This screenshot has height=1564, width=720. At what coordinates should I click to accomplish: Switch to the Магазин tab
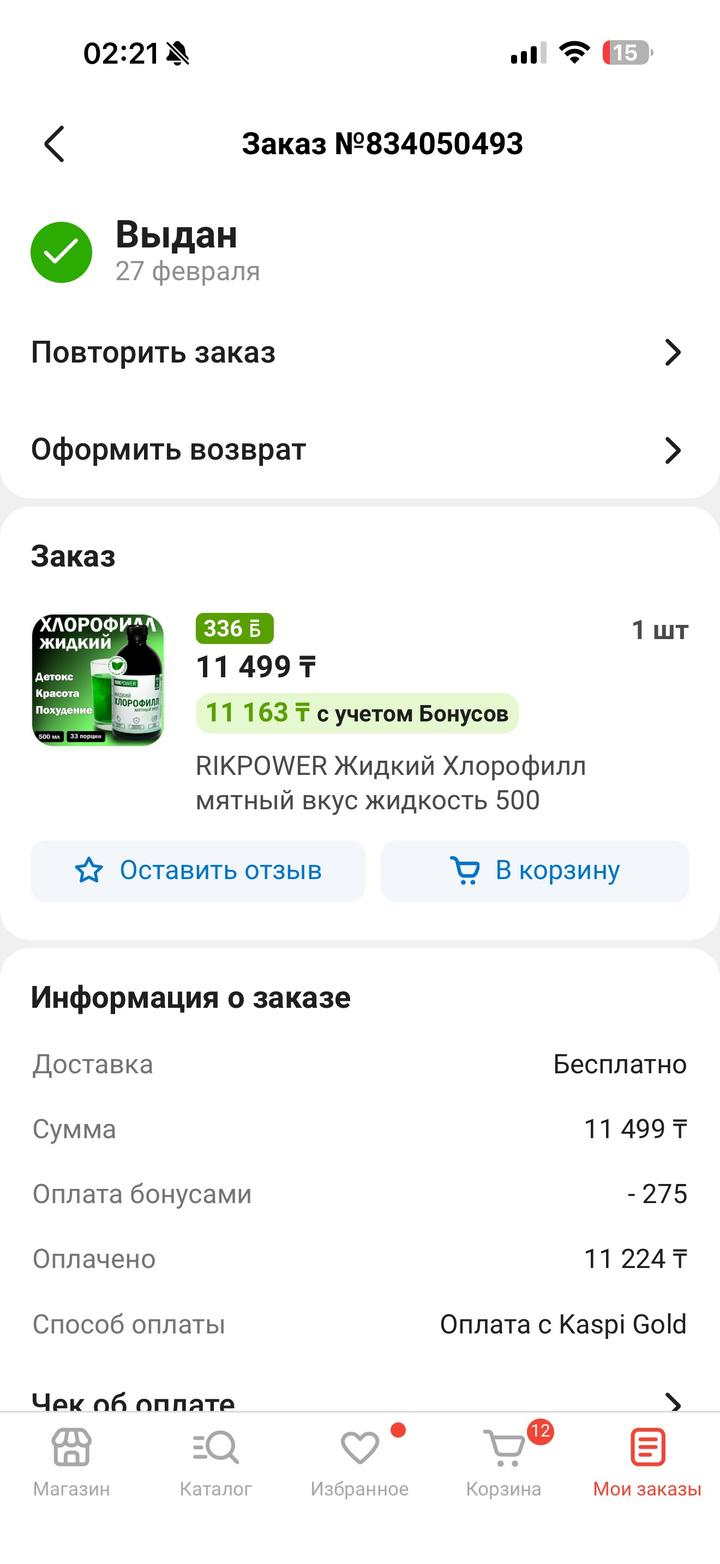pyautogui.click(x=72, y=1462)
